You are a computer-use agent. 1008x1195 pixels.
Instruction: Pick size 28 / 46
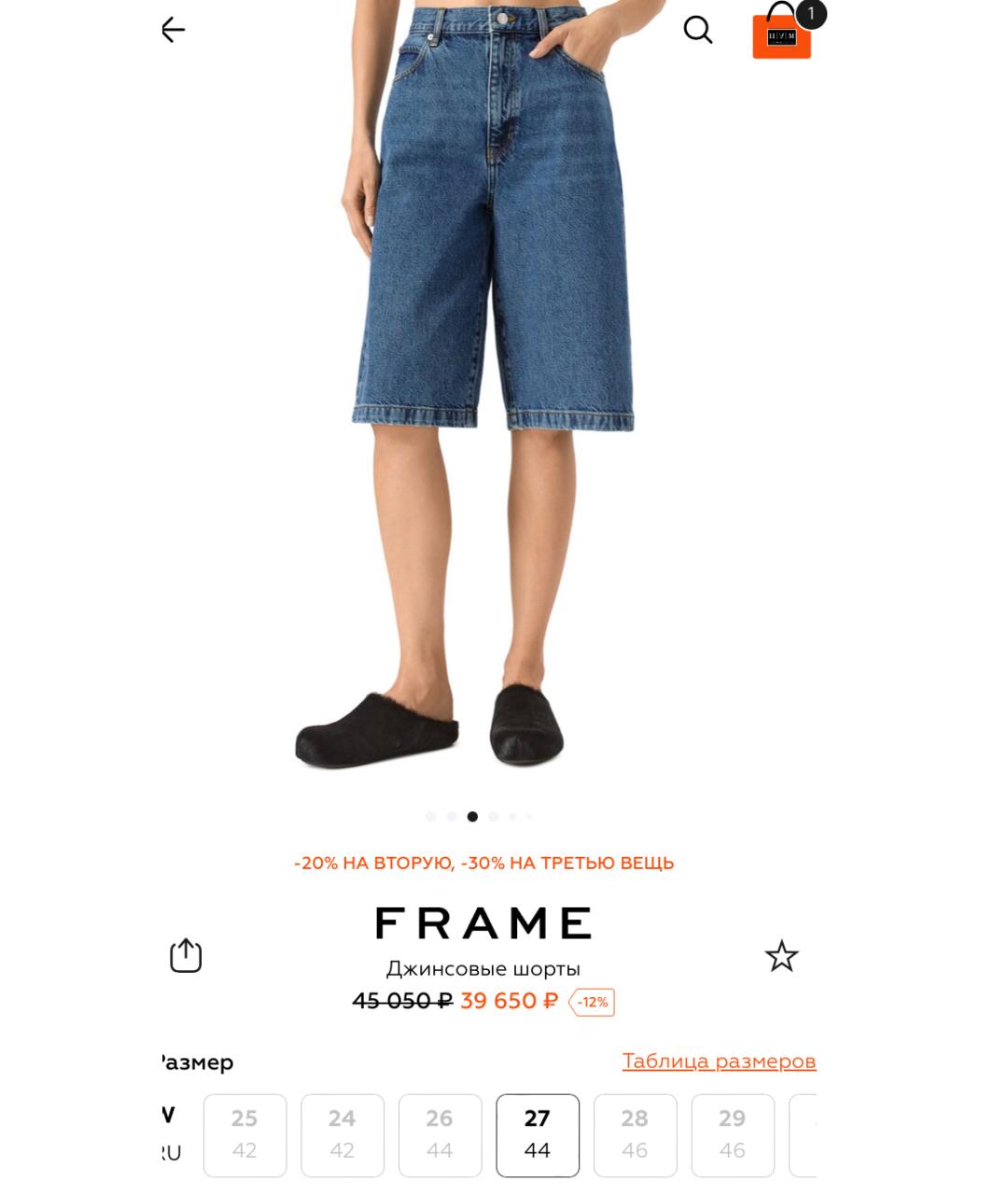coord(635,1134)
